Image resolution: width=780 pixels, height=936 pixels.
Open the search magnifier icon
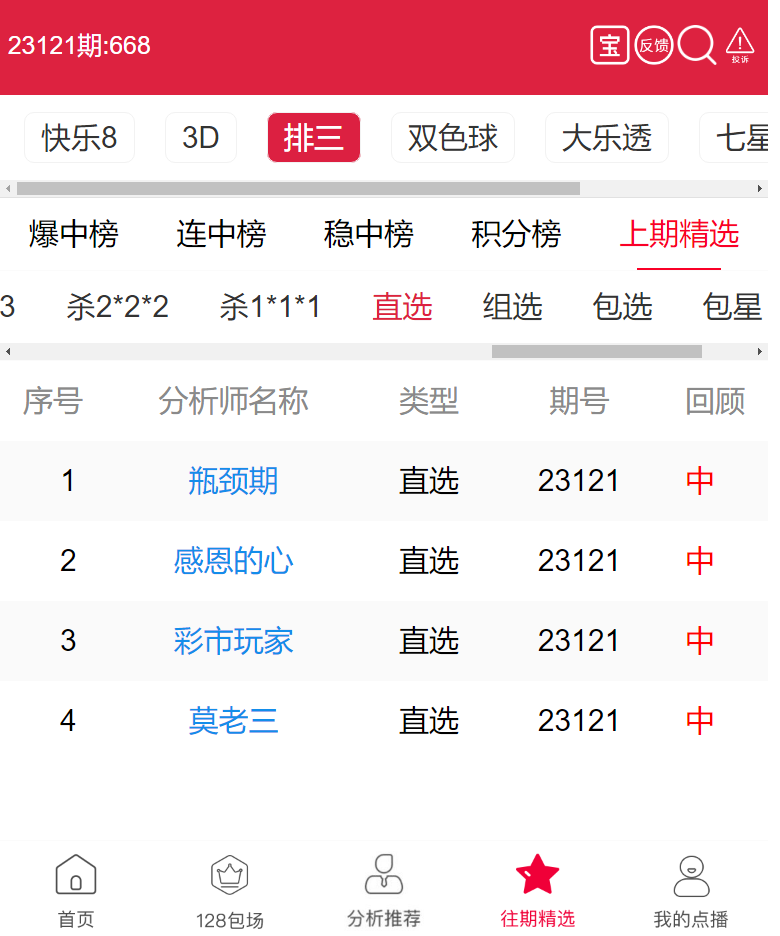click(696, 46)
